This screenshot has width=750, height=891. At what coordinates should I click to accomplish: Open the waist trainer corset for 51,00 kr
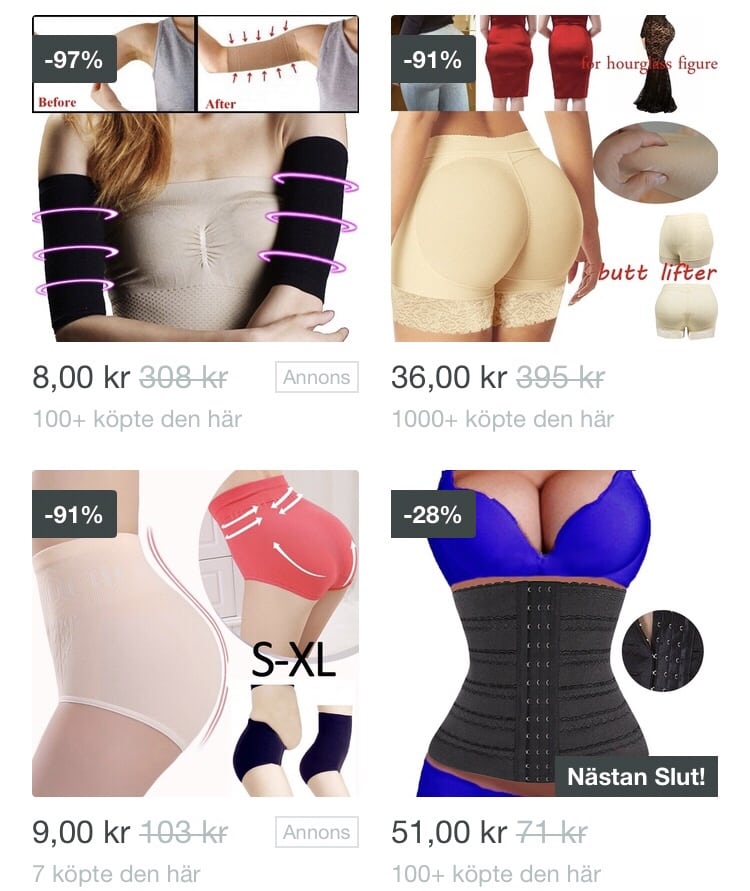coord(554,632)
